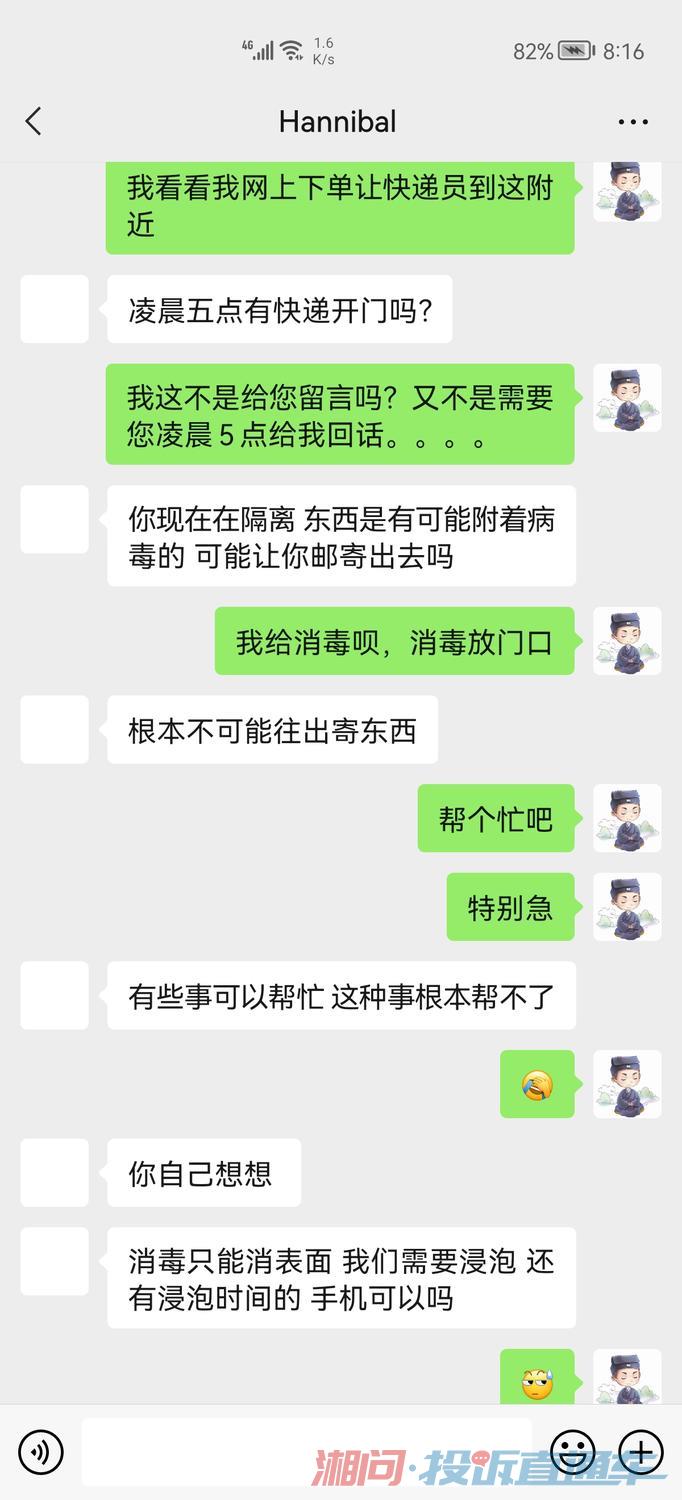Open the chat options three-dot menu
The image size is (682, 1500).
coord(633,122)
